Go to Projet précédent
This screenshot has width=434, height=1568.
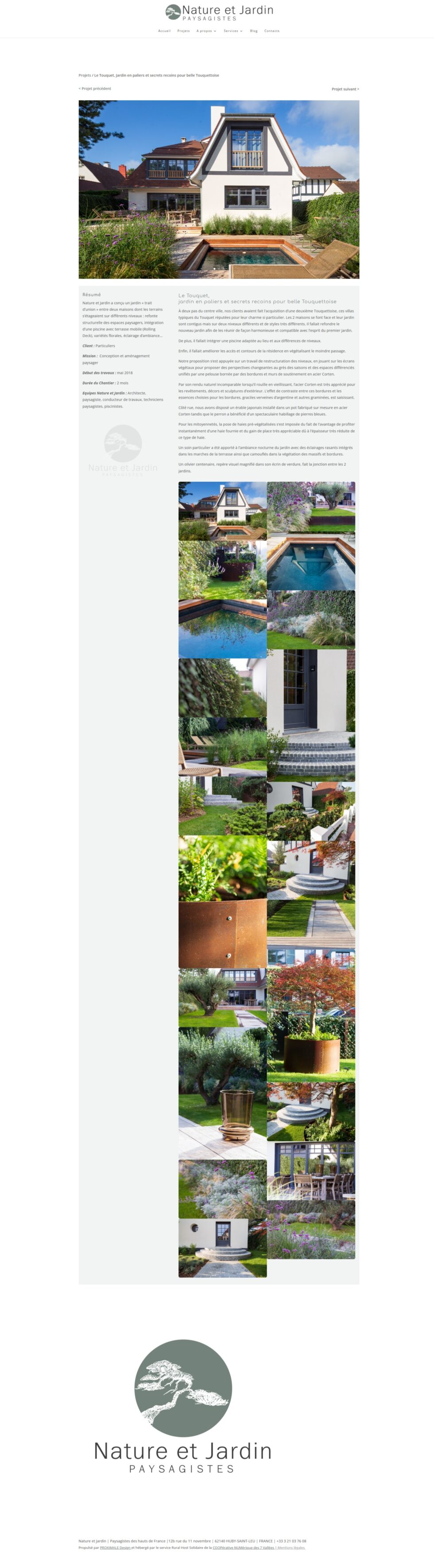94,89
